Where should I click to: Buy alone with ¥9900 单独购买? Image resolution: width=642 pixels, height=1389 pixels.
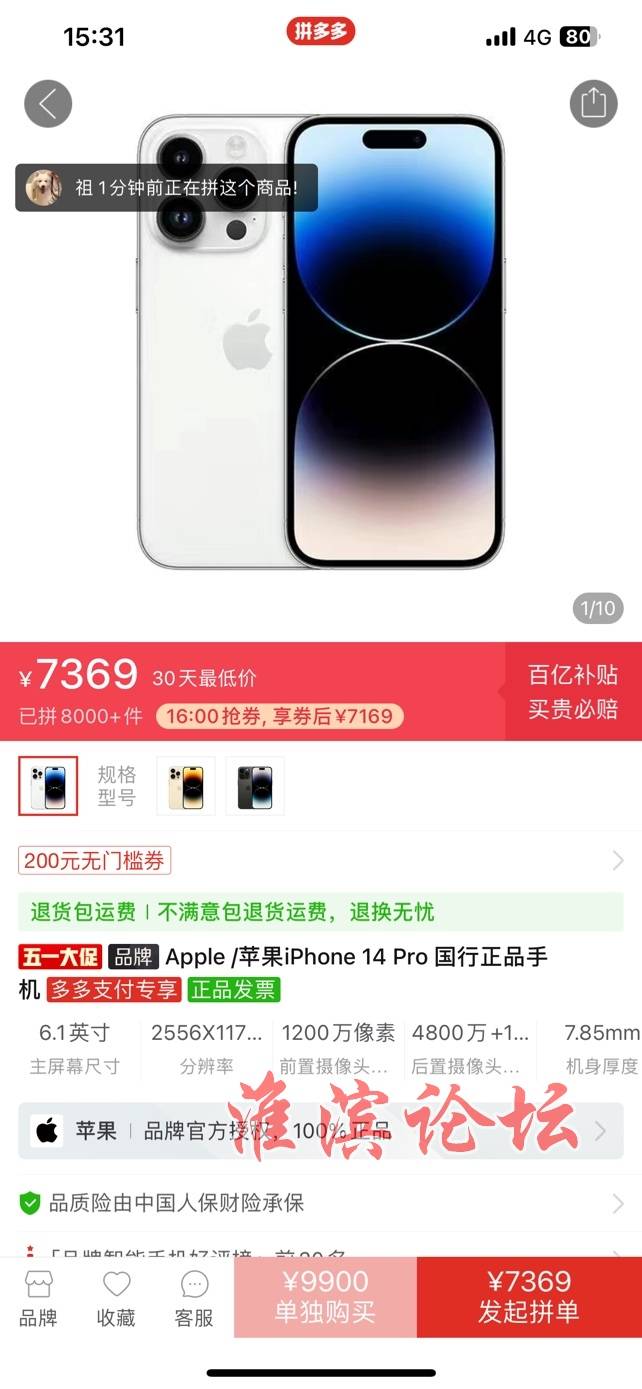[325, 1297]
